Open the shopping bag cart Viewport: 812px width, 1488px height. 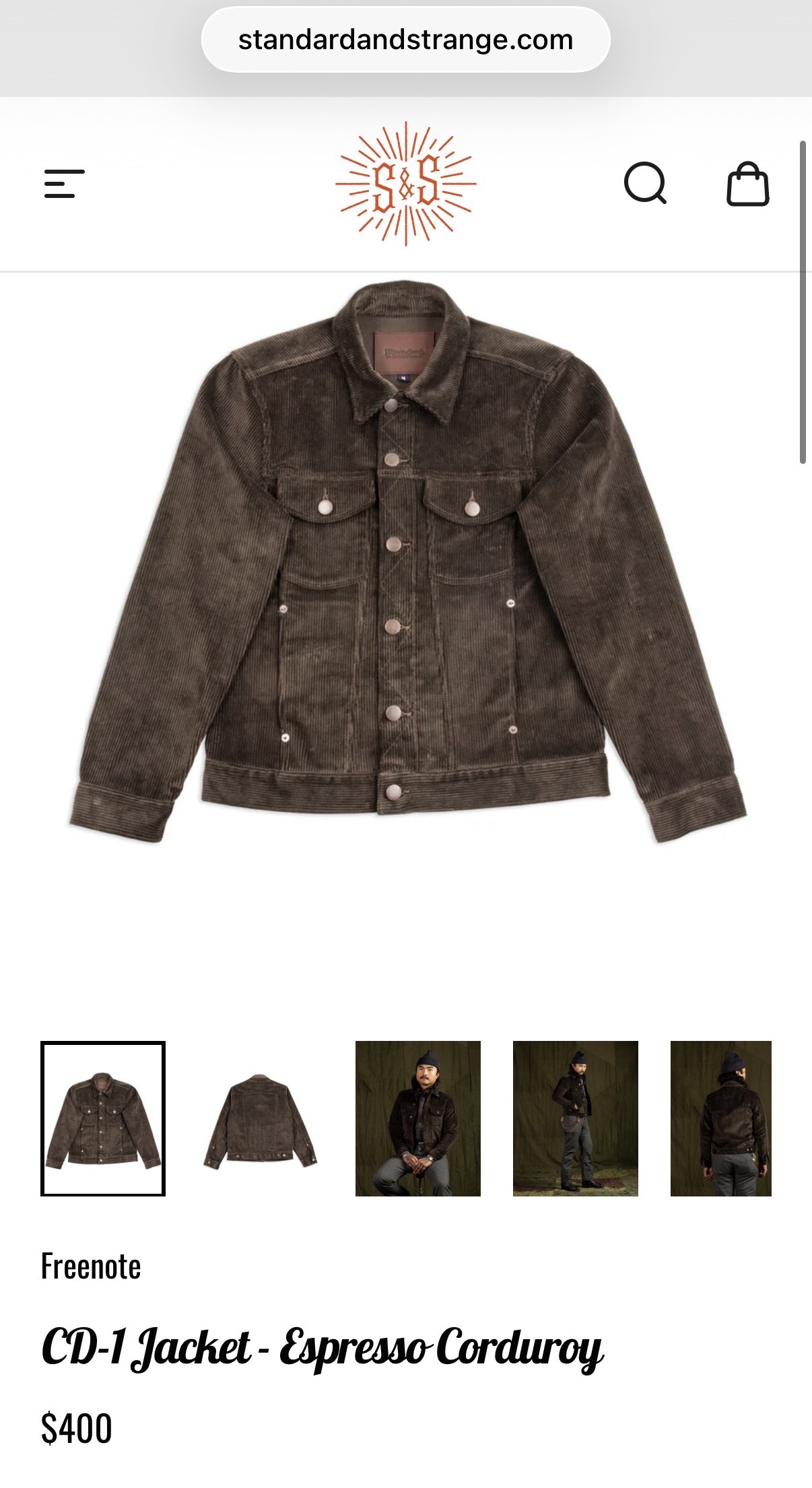pyautogui.click(x=747, y=184)
